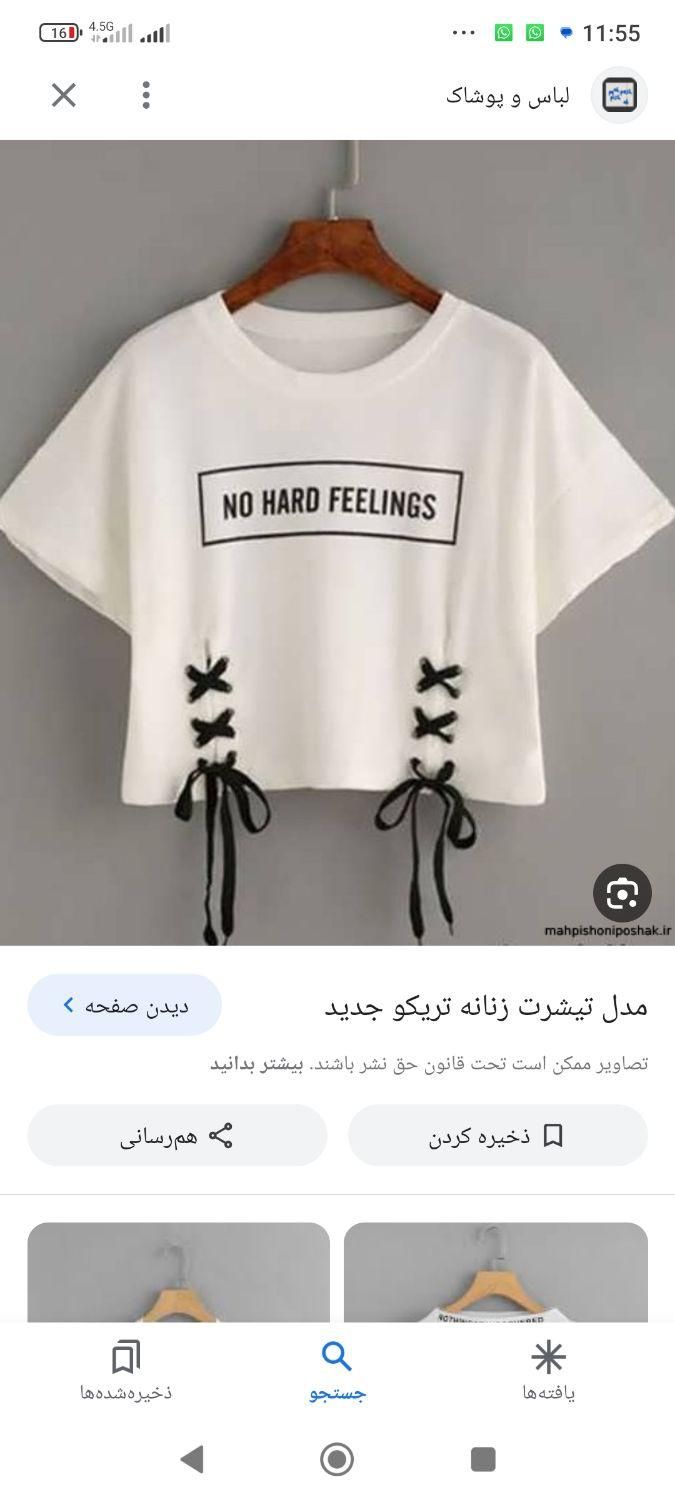This screenshot has width=675, height=1500.
Task: Go to the system home screen
Action: click(x=337, y=1459)
